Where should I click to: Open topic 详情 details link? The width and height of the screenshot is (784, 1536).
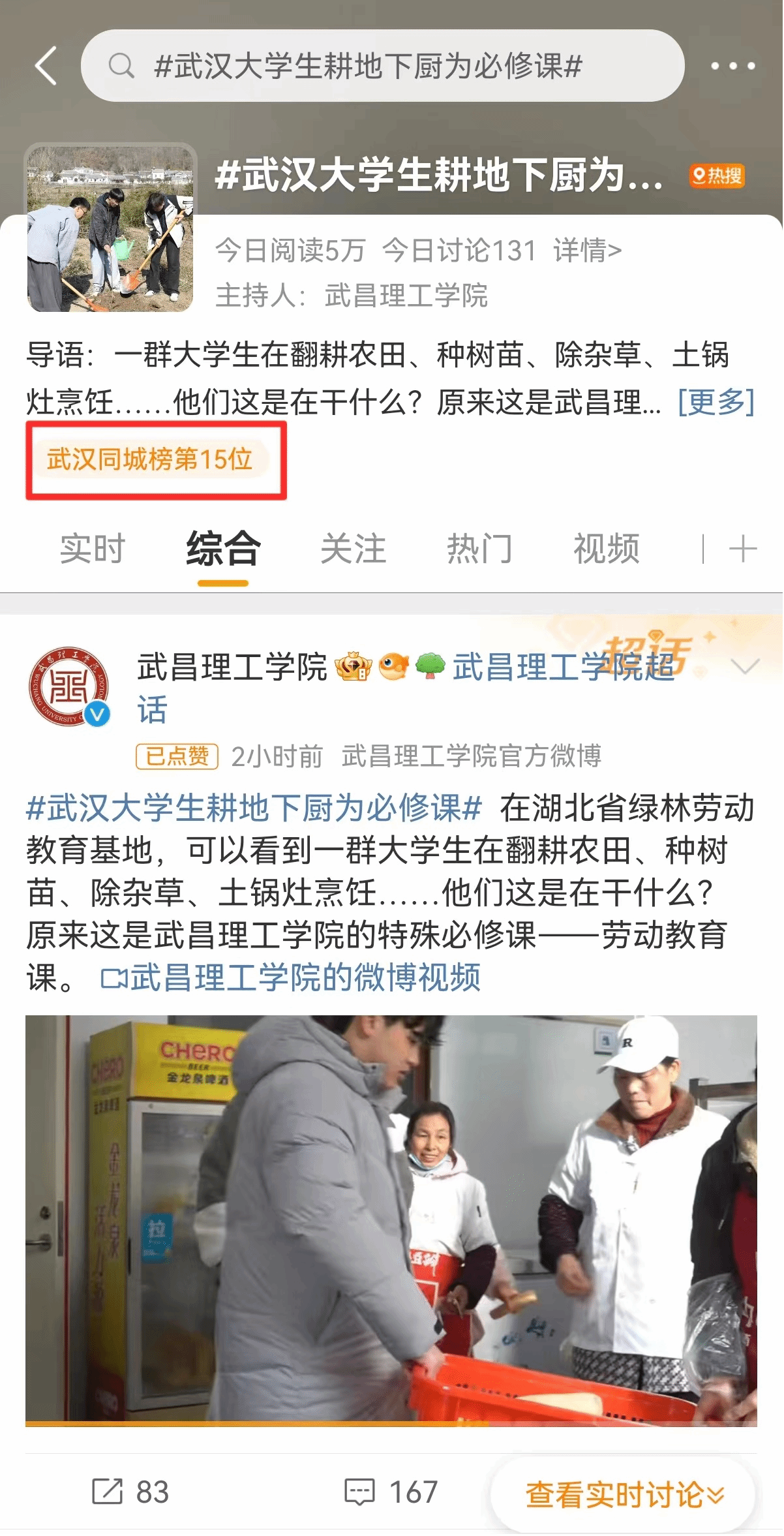(x=588, y=251)
